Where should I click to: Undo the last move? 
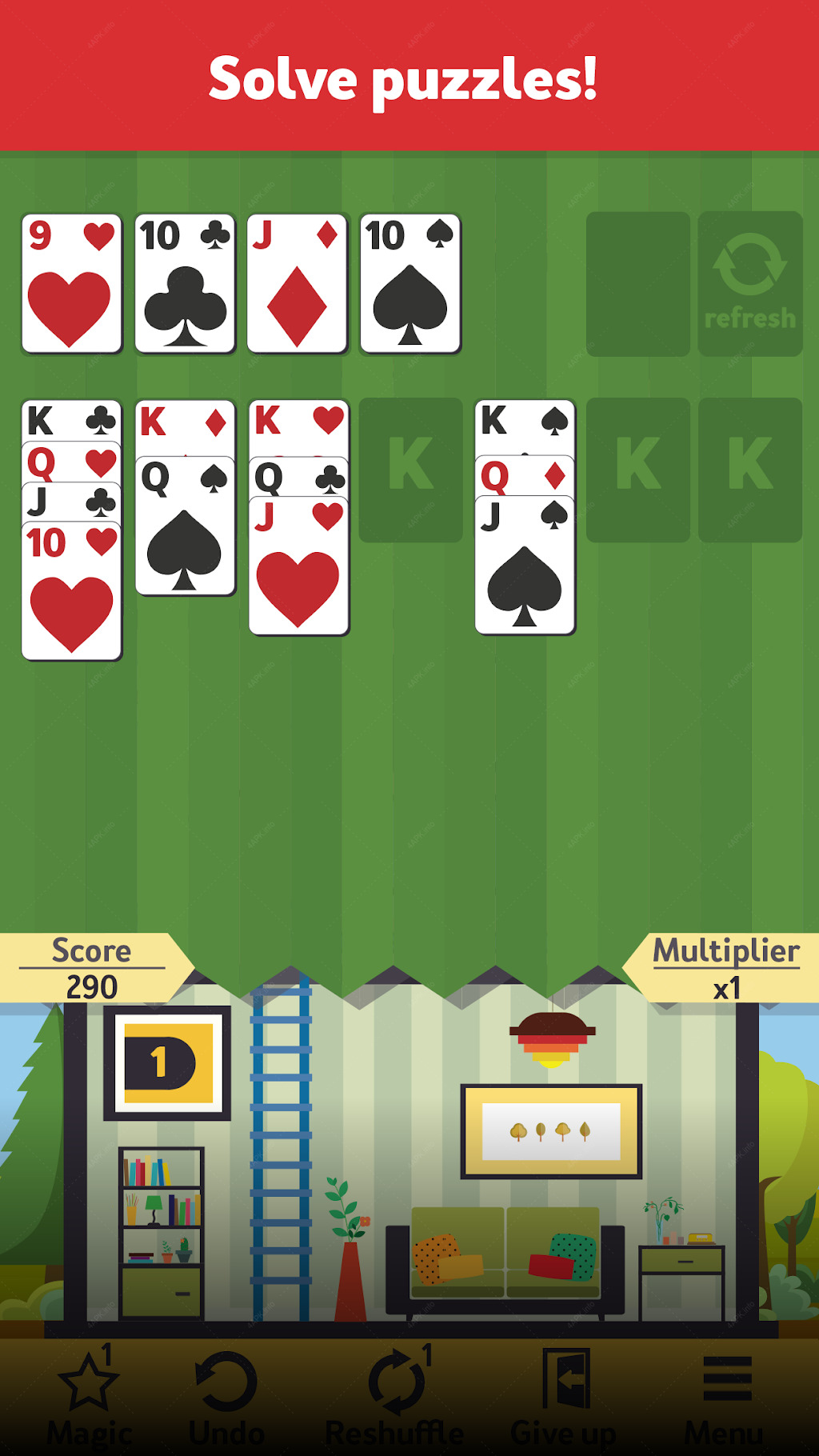click(x=226, y=1397)
